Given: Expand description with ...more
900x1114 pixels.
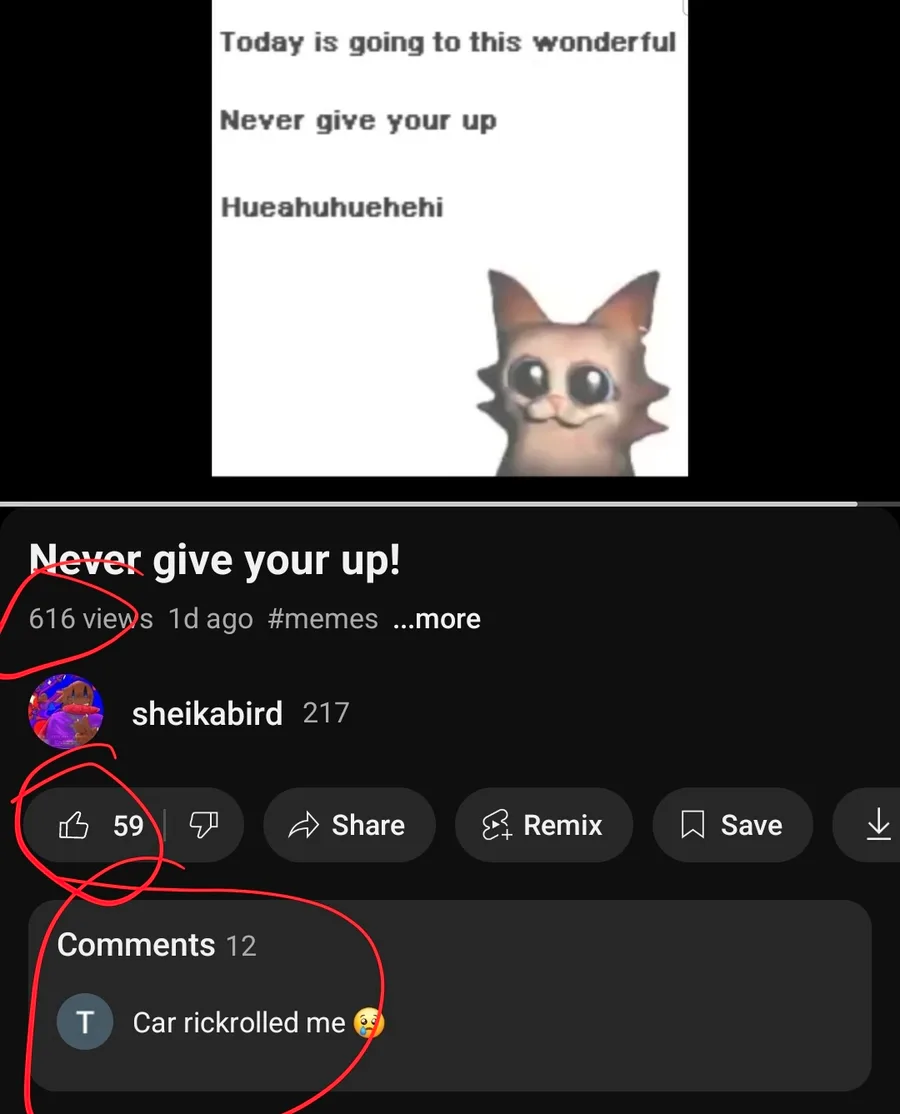Looking at the screenshot, I should (437, 619).
